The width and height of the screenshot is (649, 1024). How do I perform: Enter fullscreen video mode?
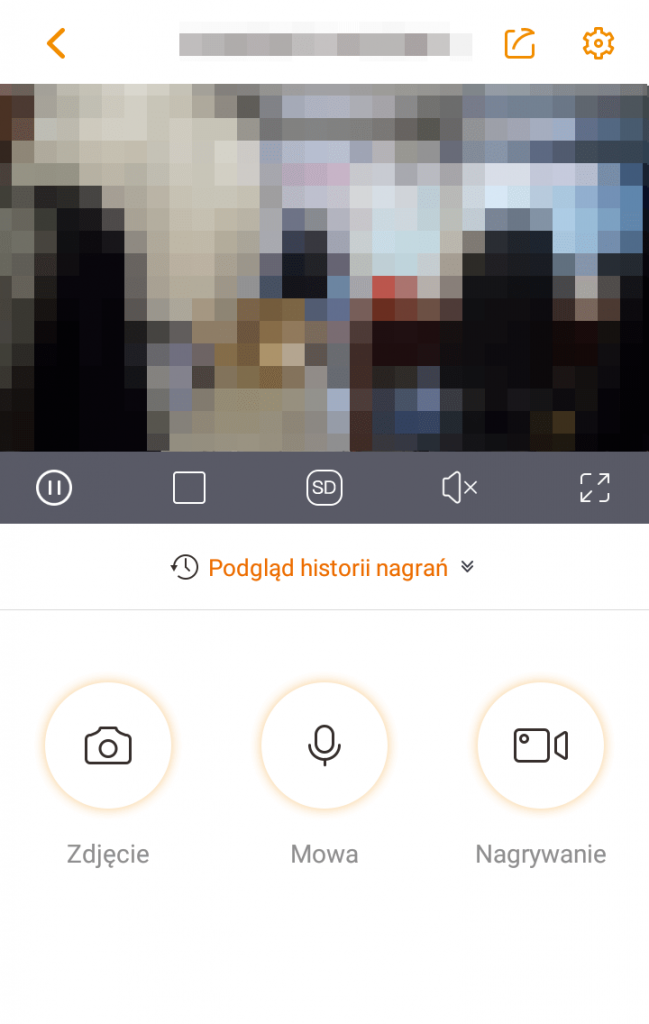point(595,488)
